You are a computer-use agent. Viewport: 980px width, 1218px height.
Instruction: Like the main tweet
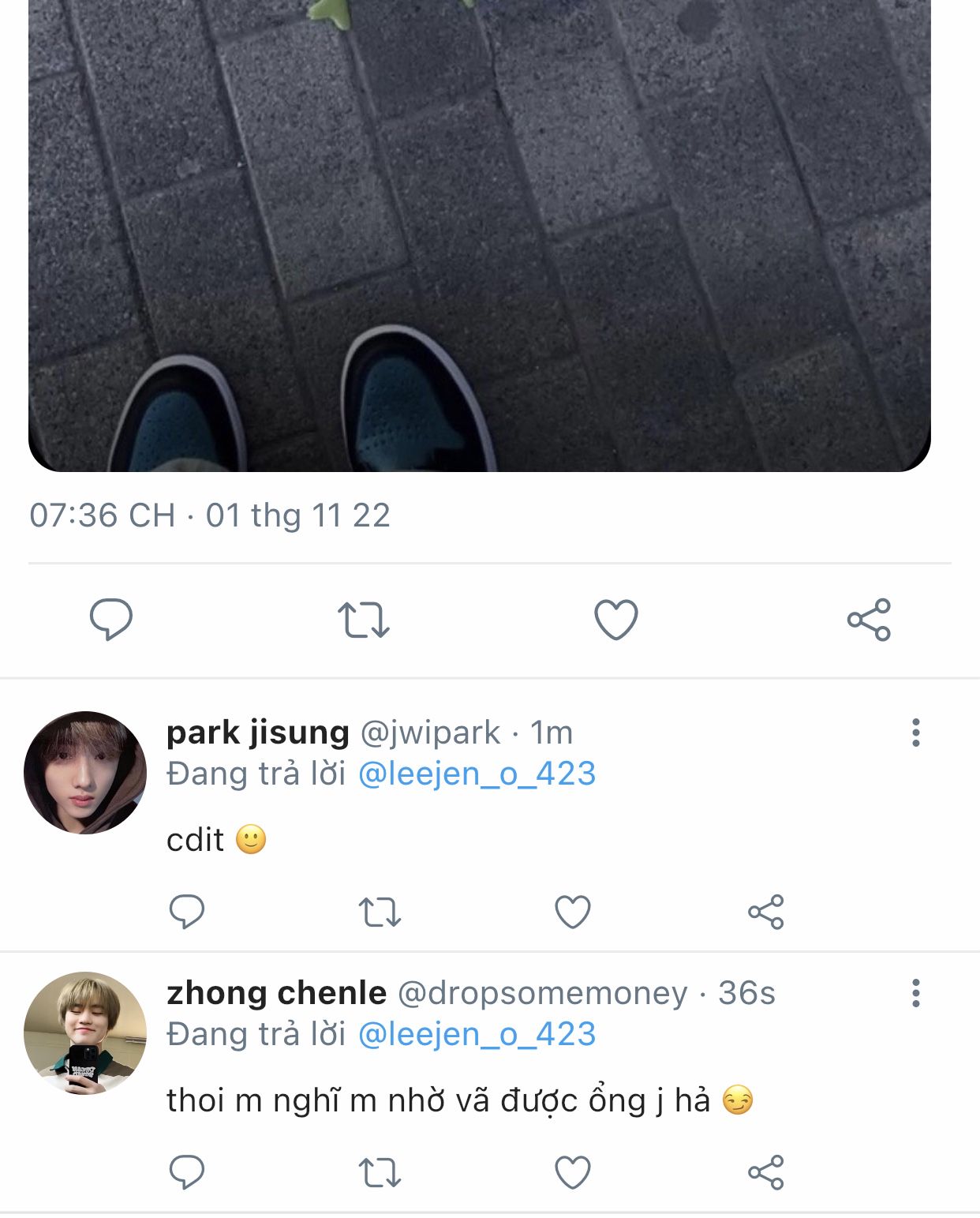coord(615,619)
